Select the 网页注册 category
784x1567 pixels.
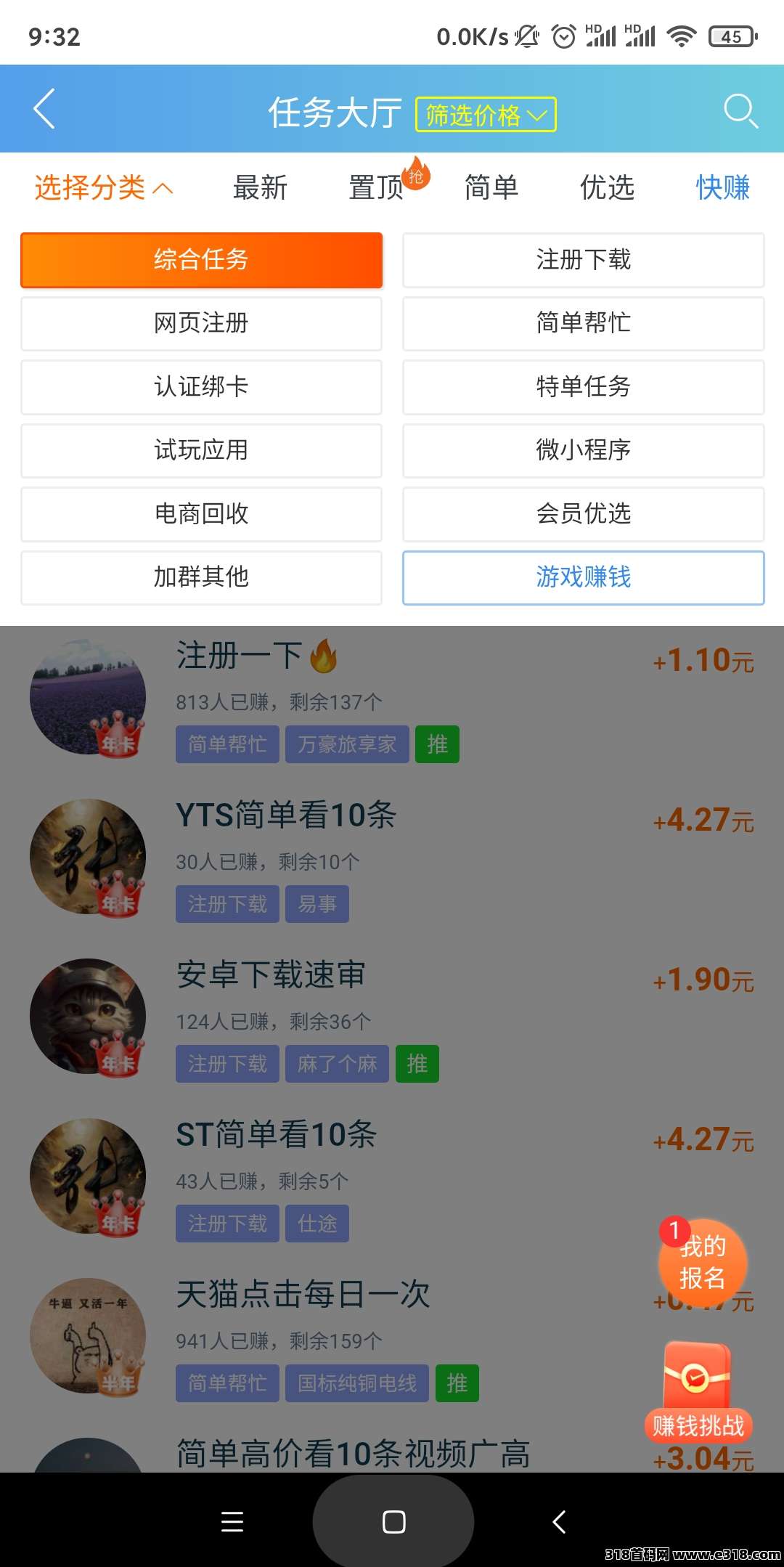coord(201,323)
